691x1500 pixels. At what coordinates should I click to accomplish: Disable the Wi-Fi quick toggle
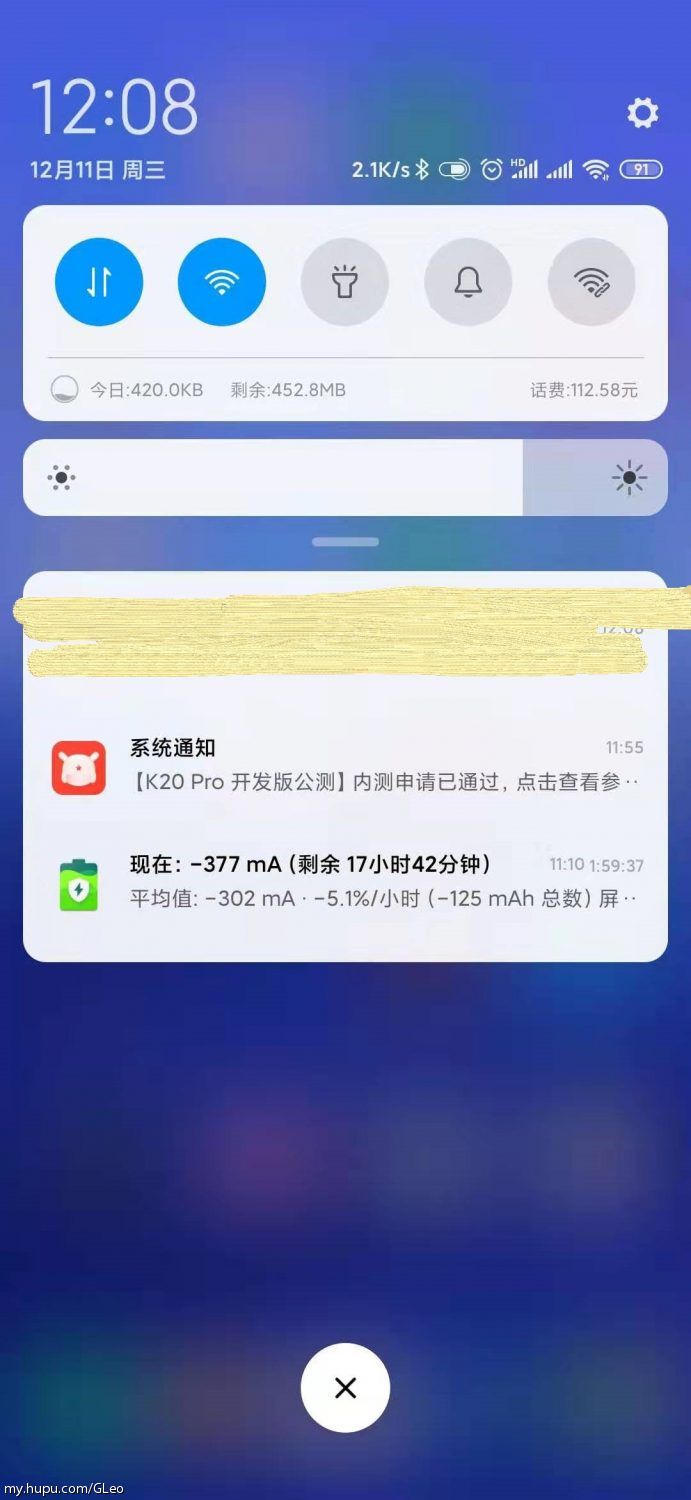(222, 282)
